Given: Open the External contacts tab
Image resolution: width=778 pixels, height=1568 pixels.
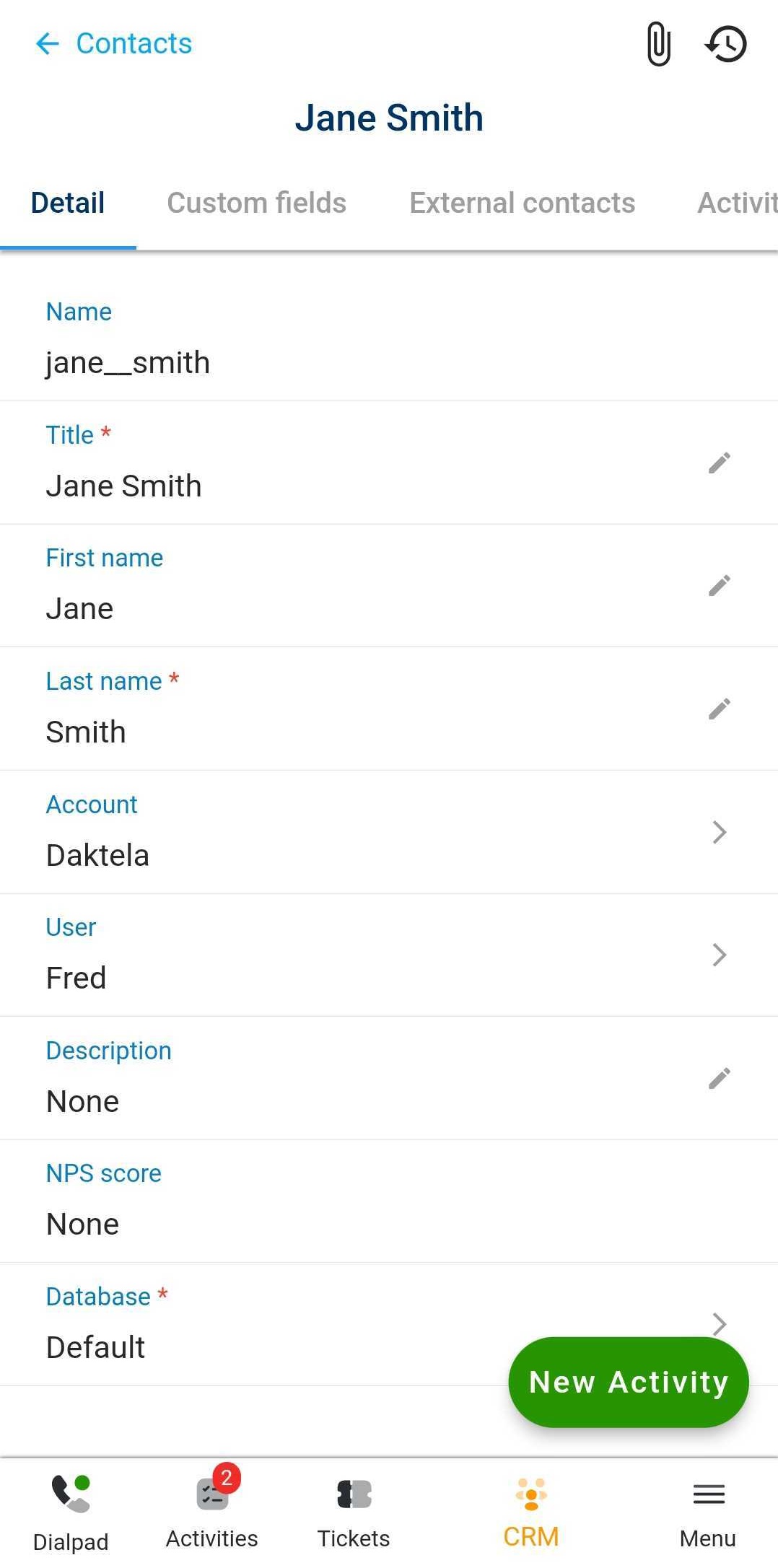Looking at the screenshot, I should coord(522,203).
